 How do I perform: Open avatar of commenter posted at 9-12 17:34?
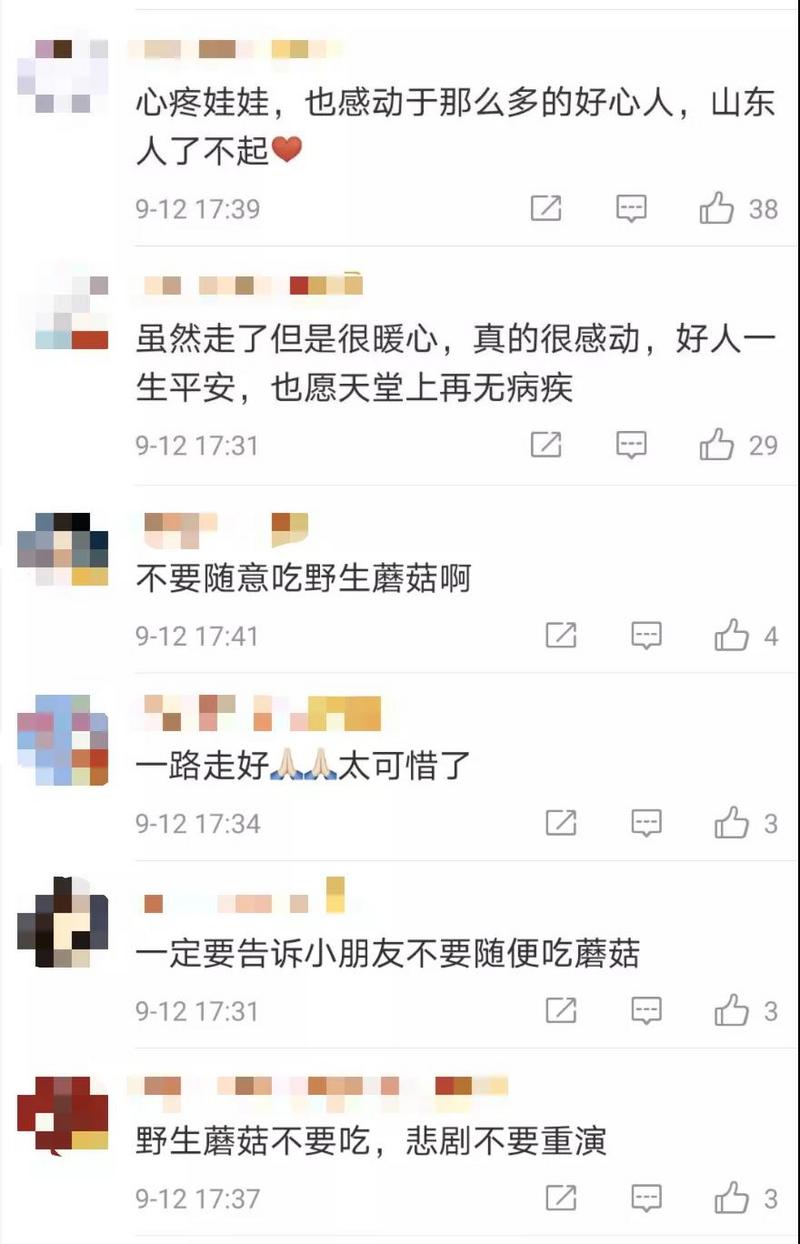63,740
